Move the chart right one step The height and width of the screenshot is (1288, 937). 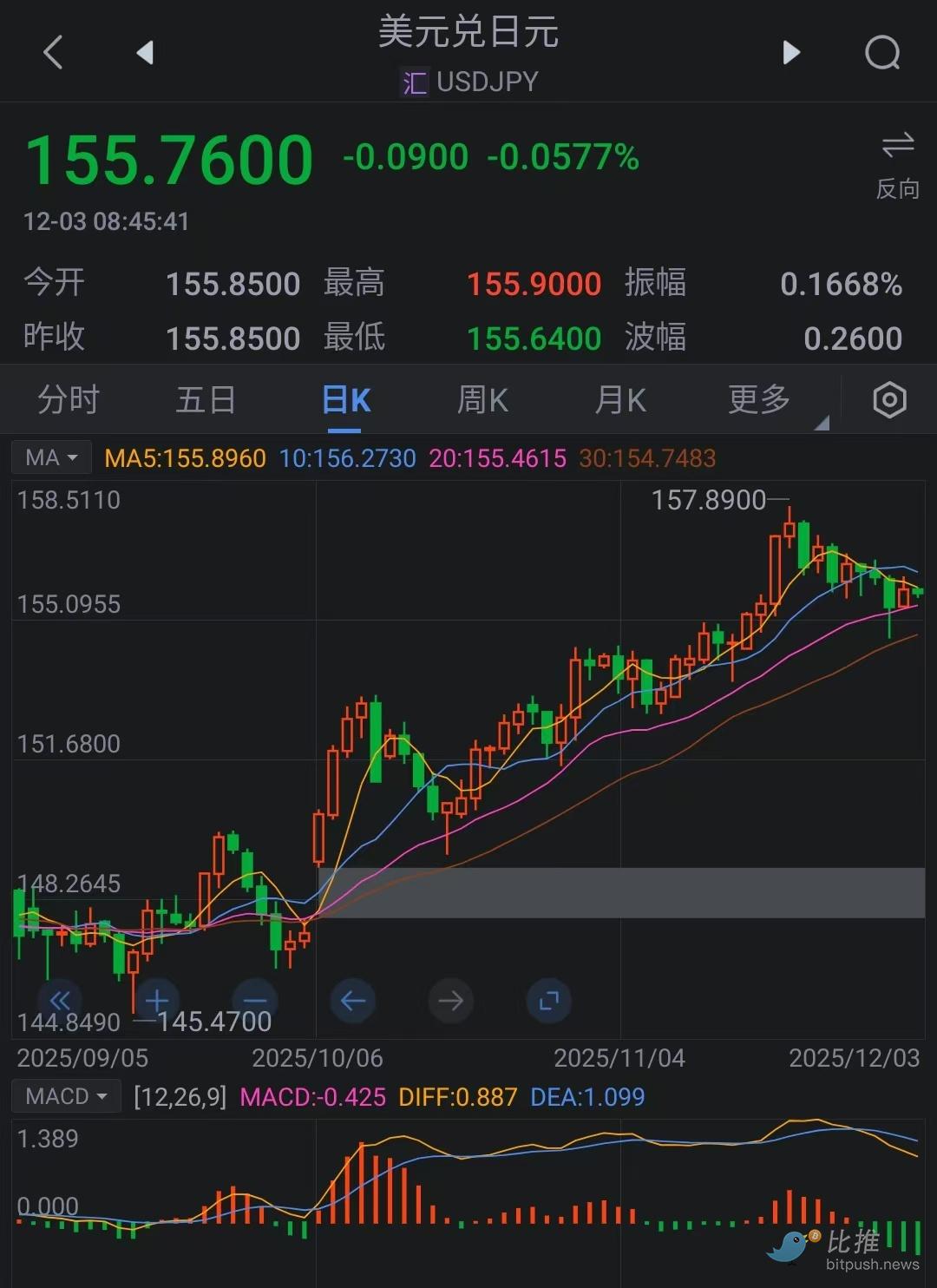point(451,1001)
